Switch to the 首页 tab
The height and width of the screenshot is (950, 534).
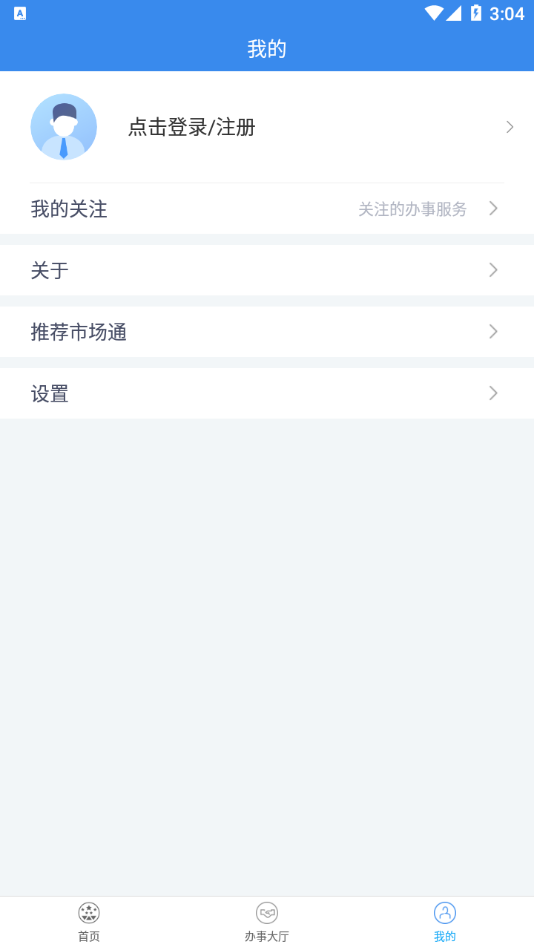click(89, 923)
